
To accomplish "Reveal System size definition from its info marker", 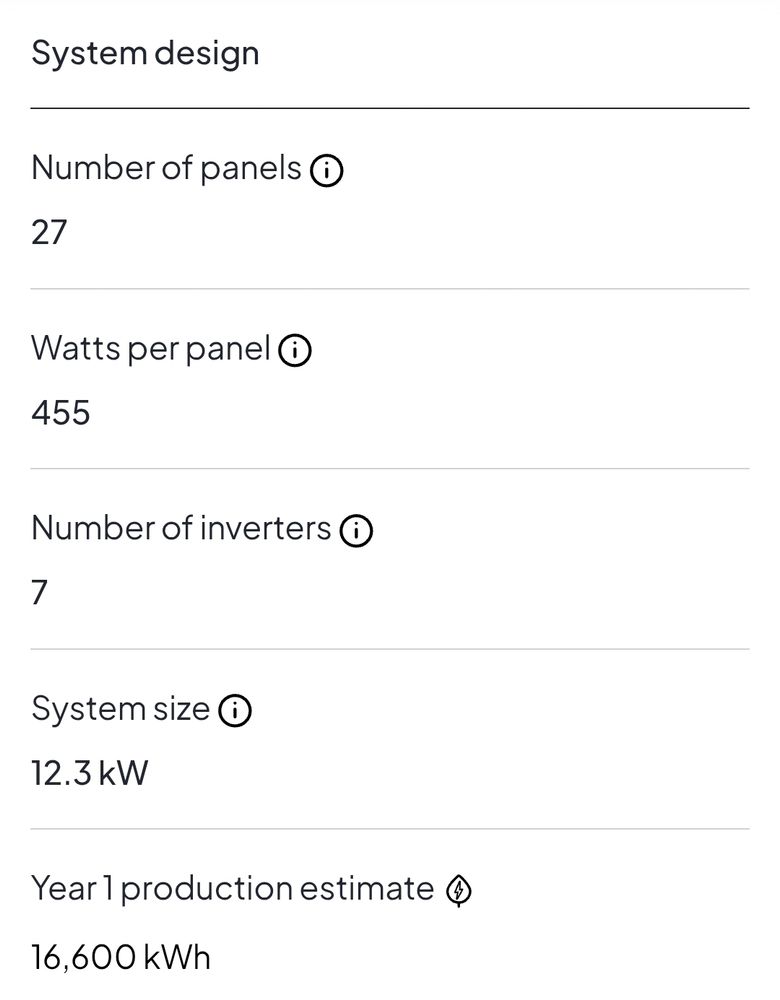I will point(235,710).
